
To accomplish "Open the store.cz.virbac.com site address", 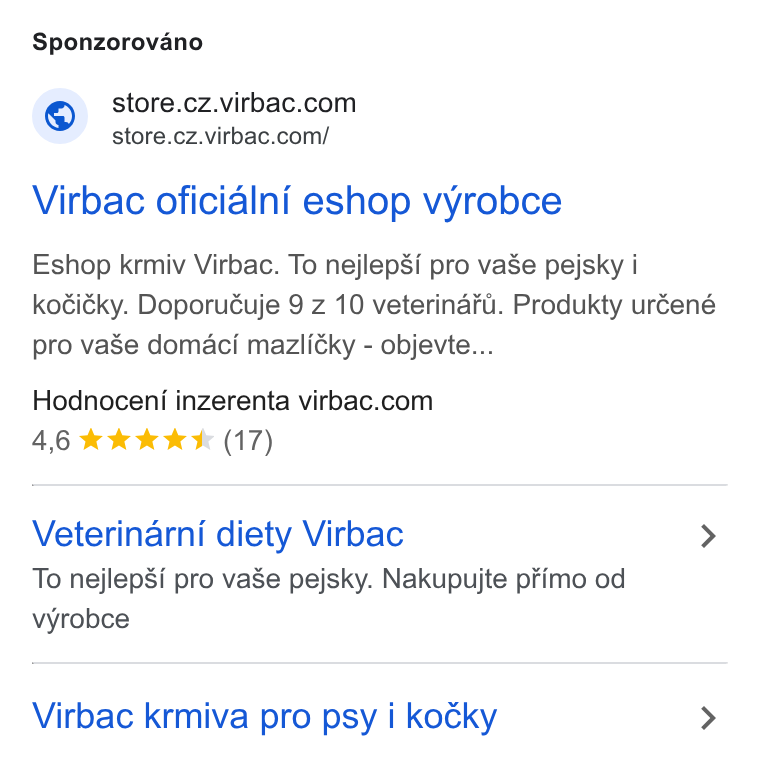I will tap(220, 136).
